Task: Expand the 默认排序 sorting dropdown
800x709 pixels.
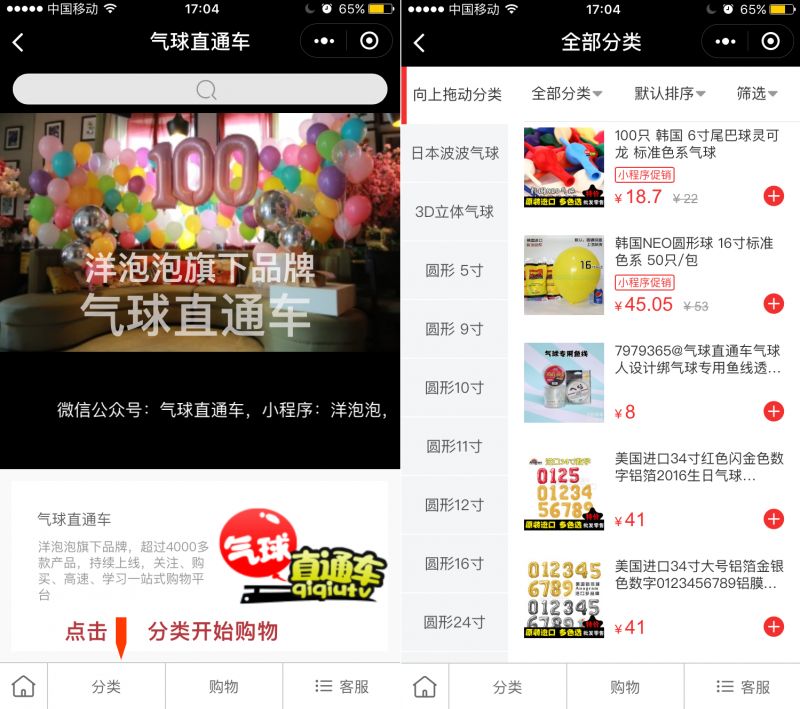Action: [669, 94]
